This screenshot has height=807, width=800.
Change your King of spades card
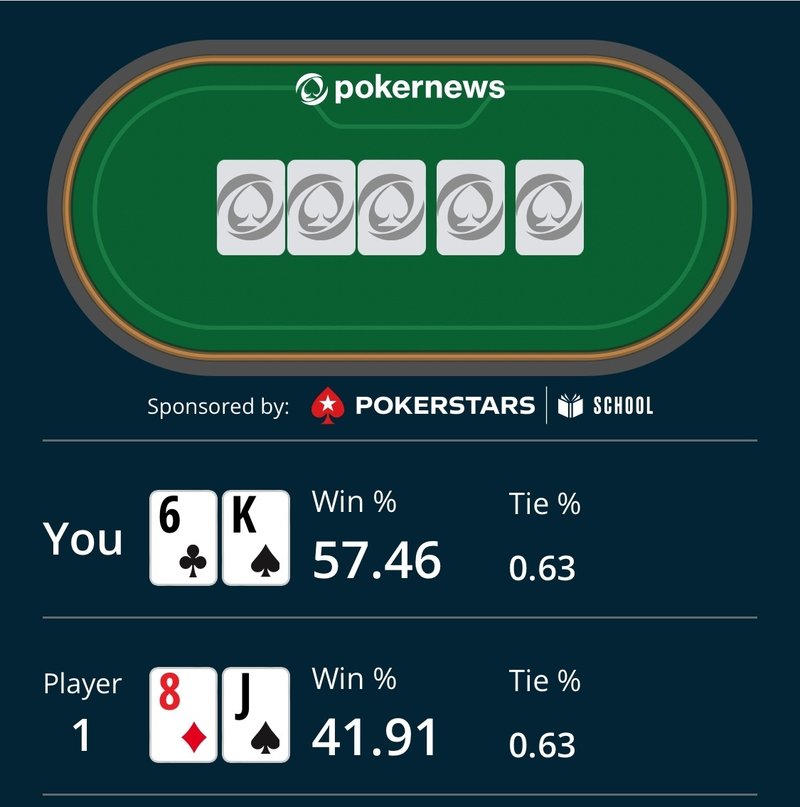click(255, 538)
